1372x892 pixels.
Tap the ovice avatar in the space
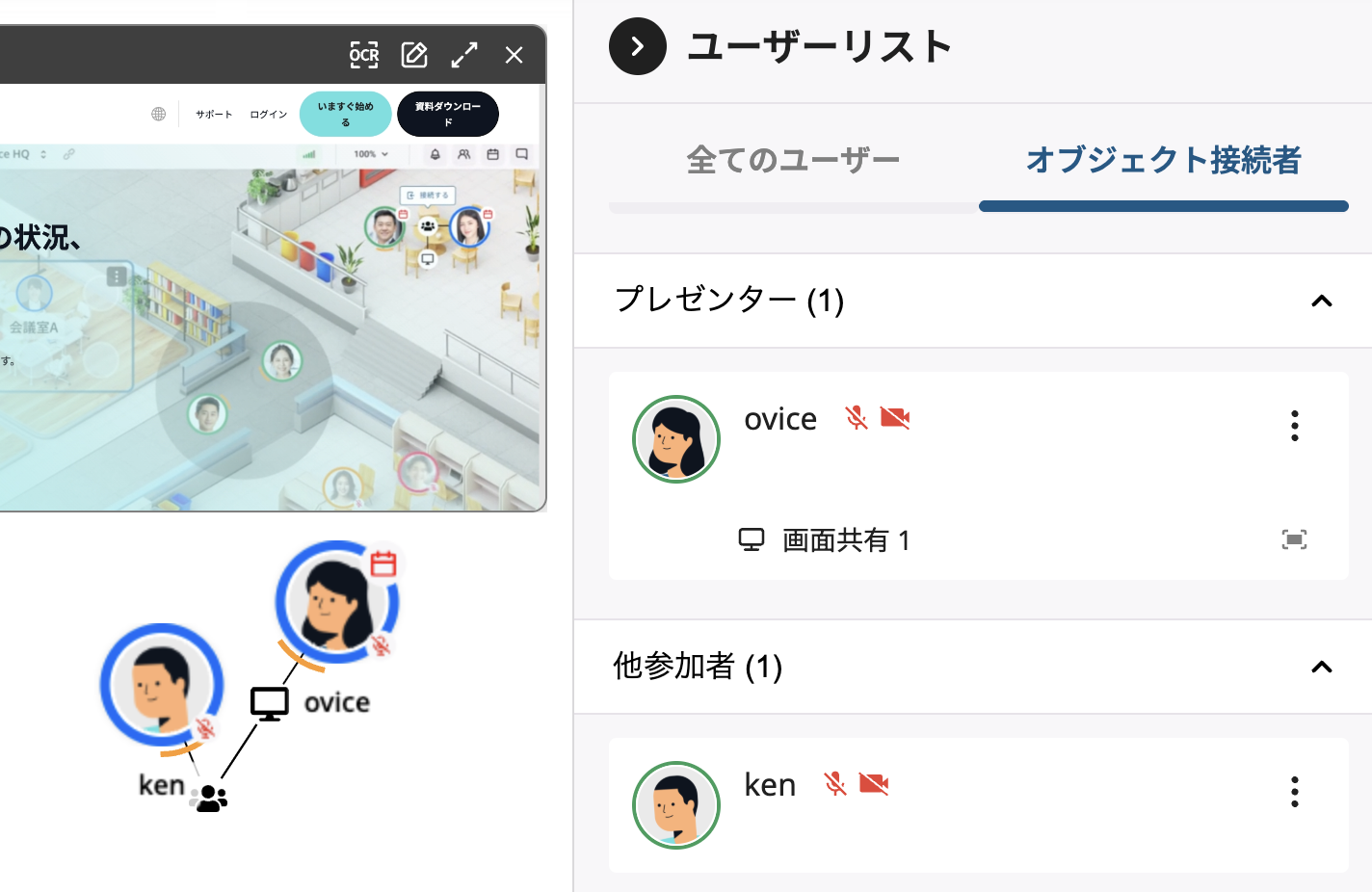(x=336, y=602)
